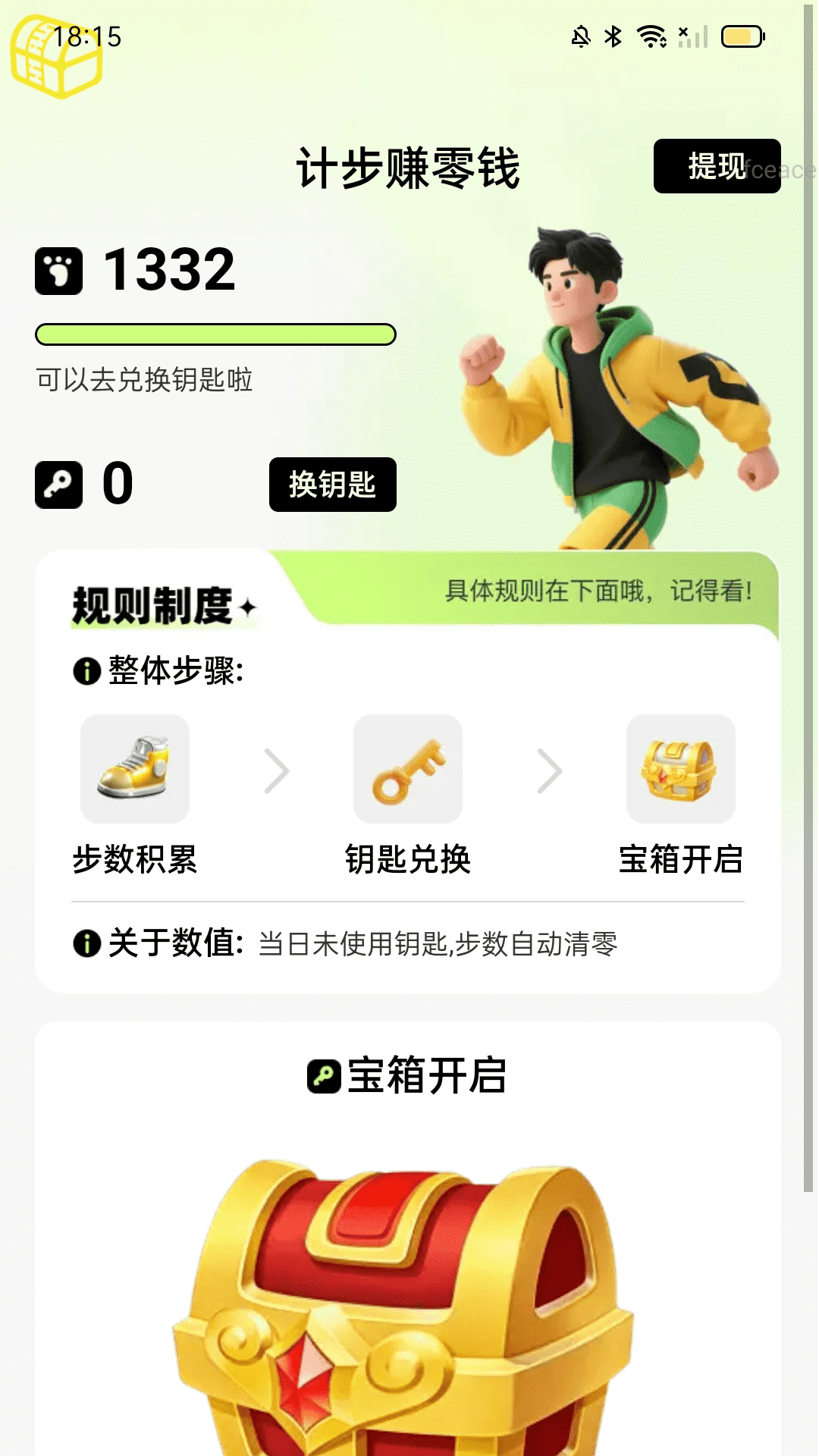Screen dimensions: 819x1456
Task: Select the treasure chest 宝箱开启 icon
Action: pos(679,770)
